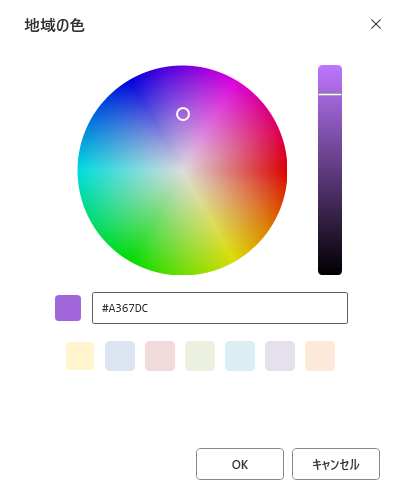Close the 地域の色 dialog
Screen dimensions: 400x500
pos(376,24)
